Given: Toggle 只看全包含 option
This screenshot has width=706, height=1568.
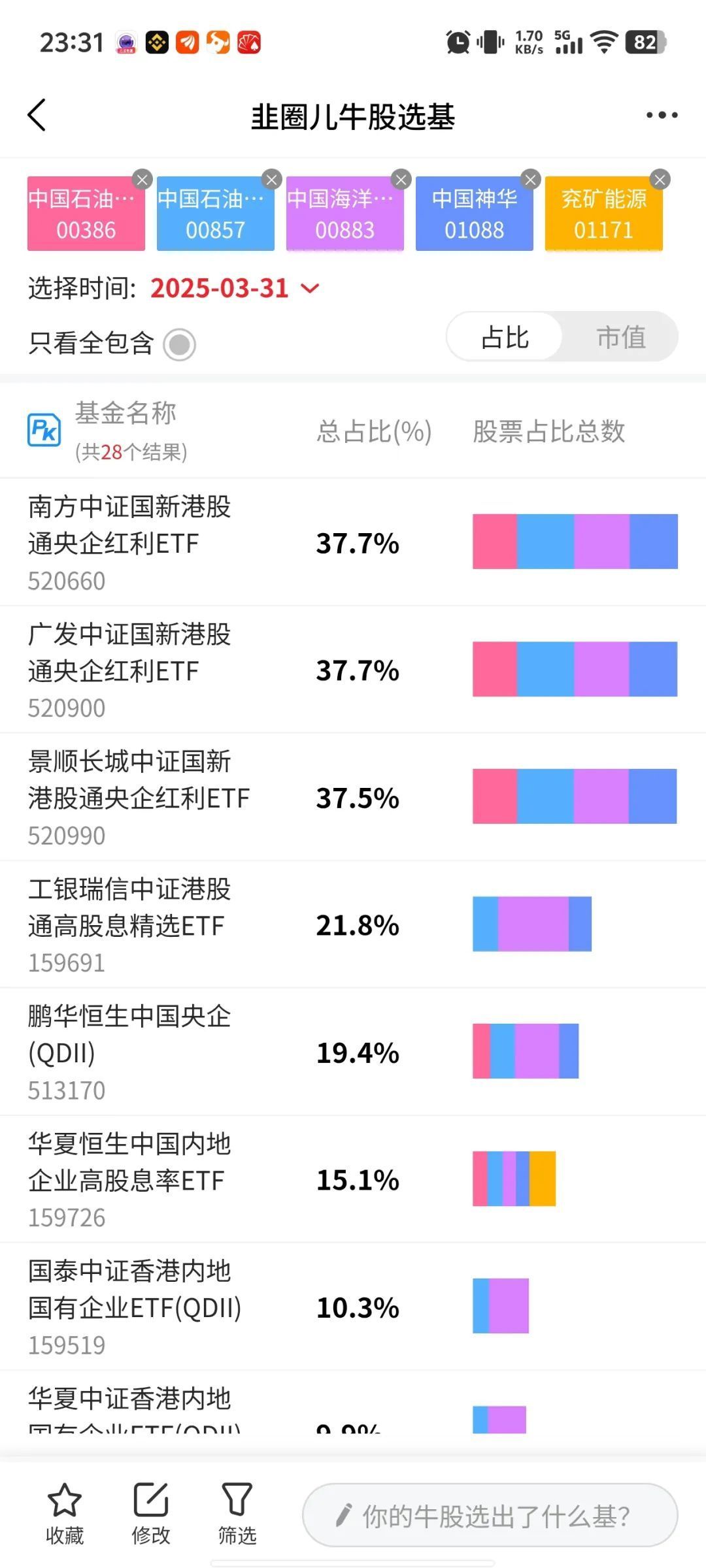Looking at the screenshot, I should point(179,344).
